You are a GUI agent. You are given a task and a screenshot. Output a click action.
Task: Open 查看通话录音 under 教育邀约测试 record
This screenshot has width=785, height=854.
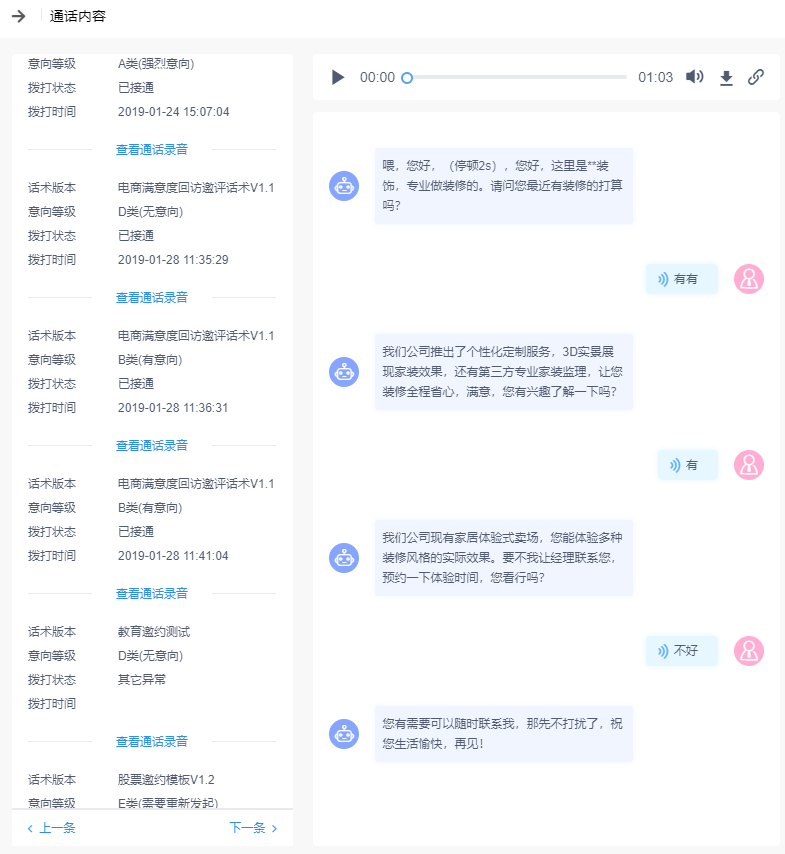coord(152,742)
